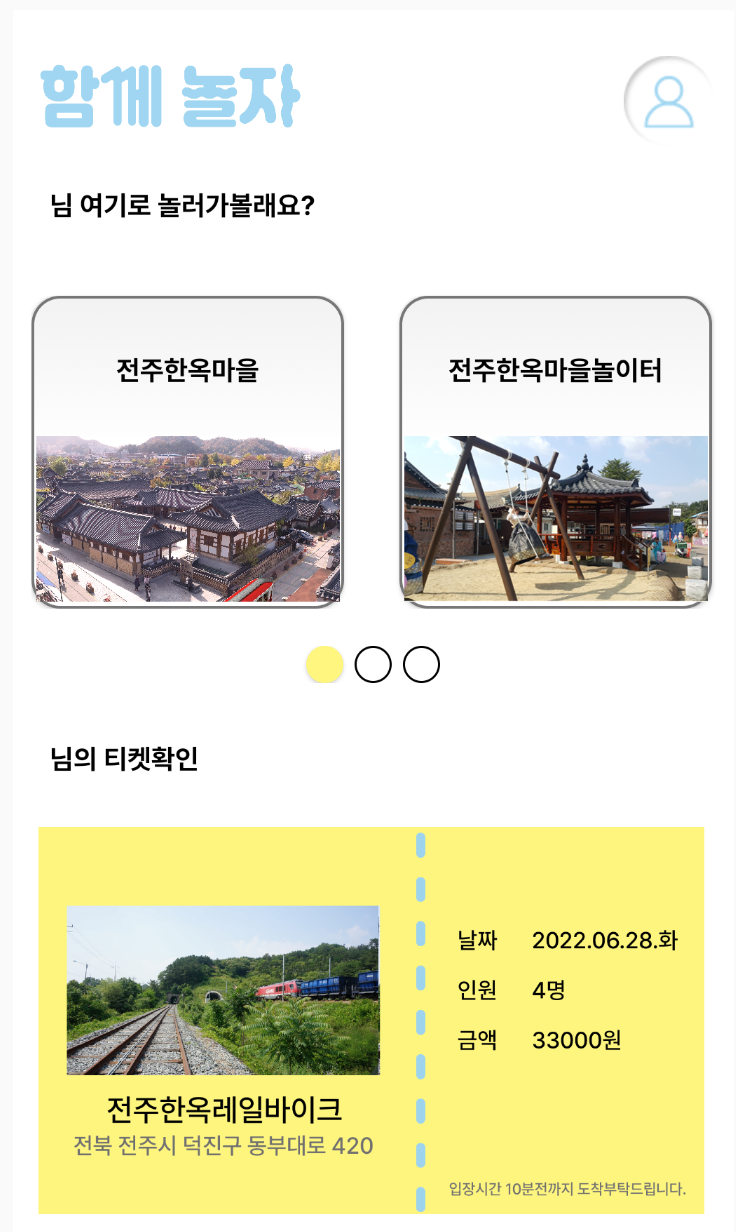736x1232 pixels.
Task: Open the 전주한옥마을놀이터 playground card
Action: click(554, 450)
